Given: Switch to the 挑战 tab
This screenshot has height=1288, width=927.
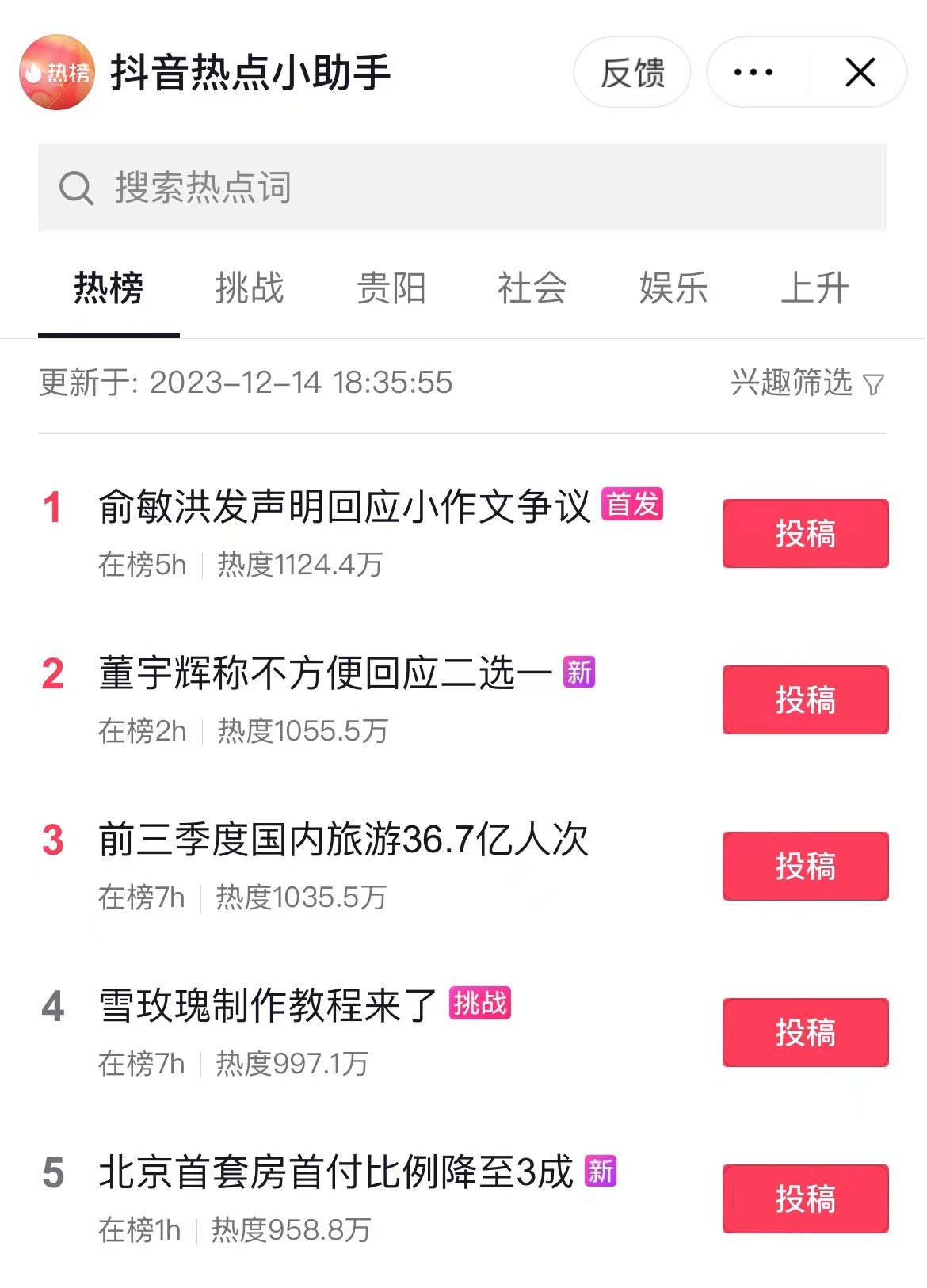Looking at the screenshot, I should 250,288.
